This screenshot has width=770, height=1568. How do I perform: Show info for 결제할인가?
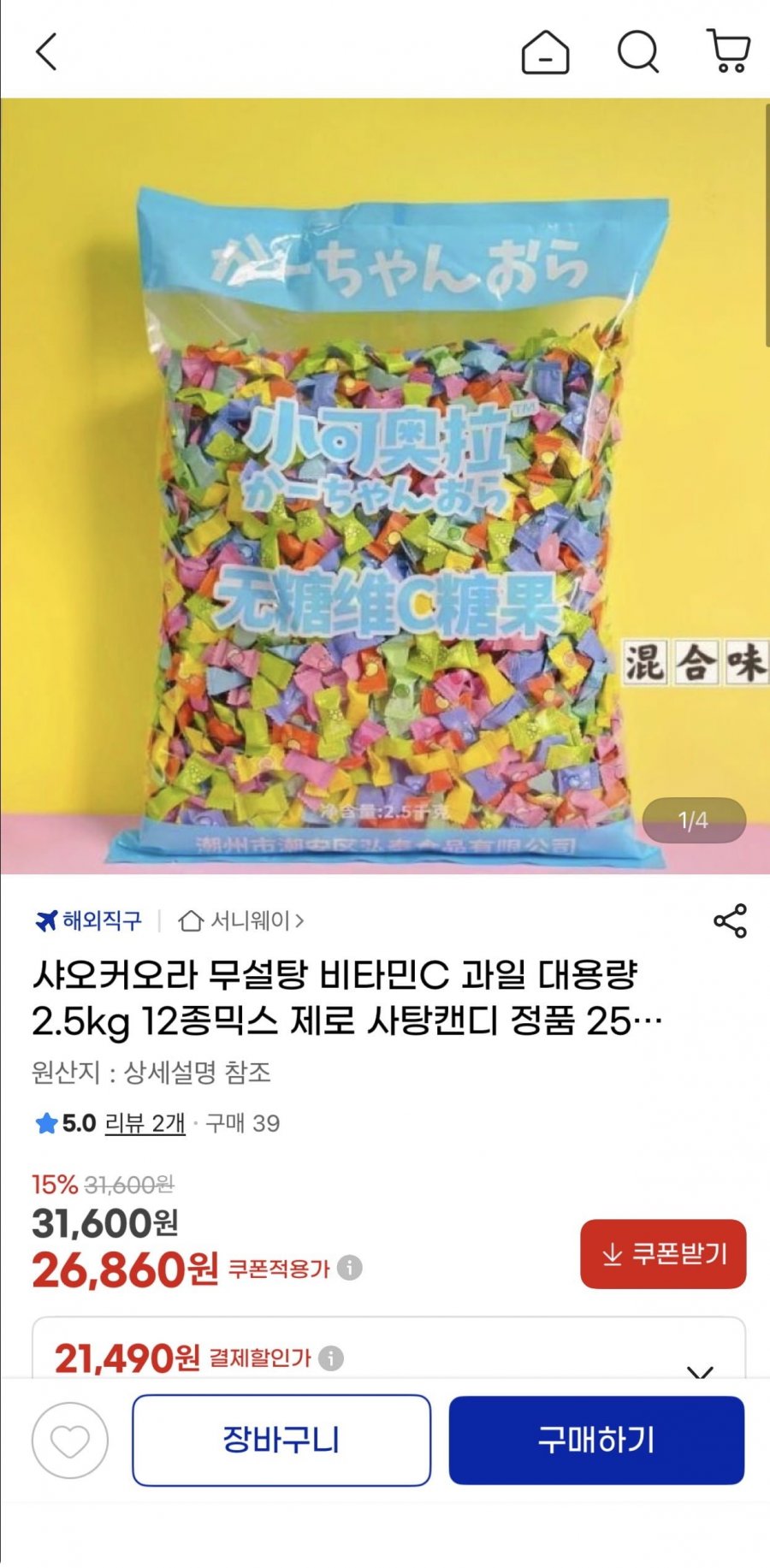(331, 1358)
